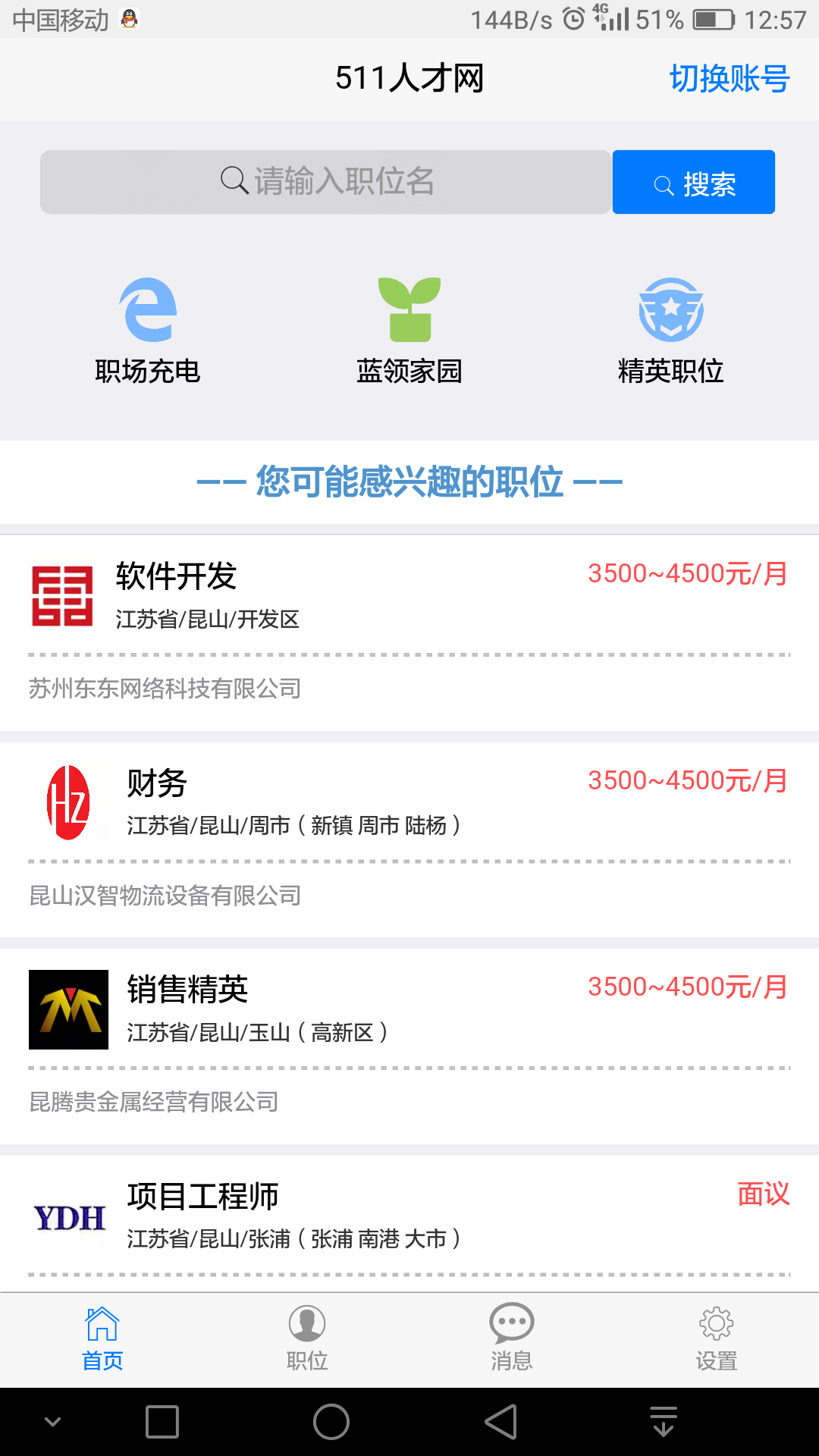This screenshot has height=1456, width=819.
Task: Open the 职场充电 career learning icon
Action: pyautogui.click(x=149, y=326)
